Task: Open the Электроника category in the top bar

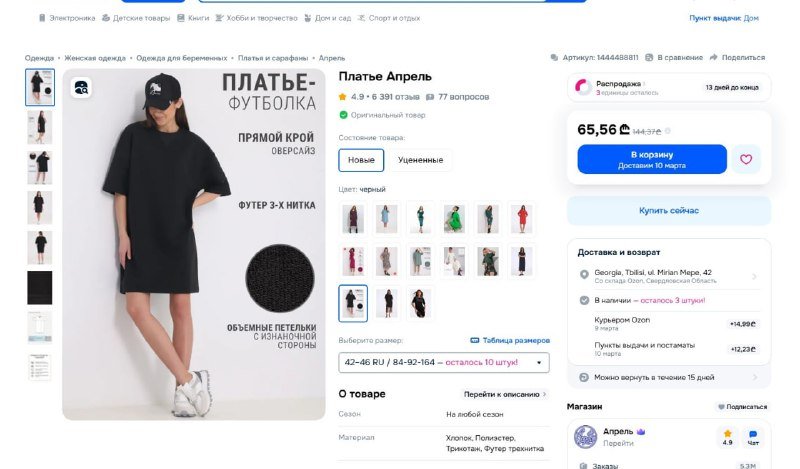Action: (68, 18)
